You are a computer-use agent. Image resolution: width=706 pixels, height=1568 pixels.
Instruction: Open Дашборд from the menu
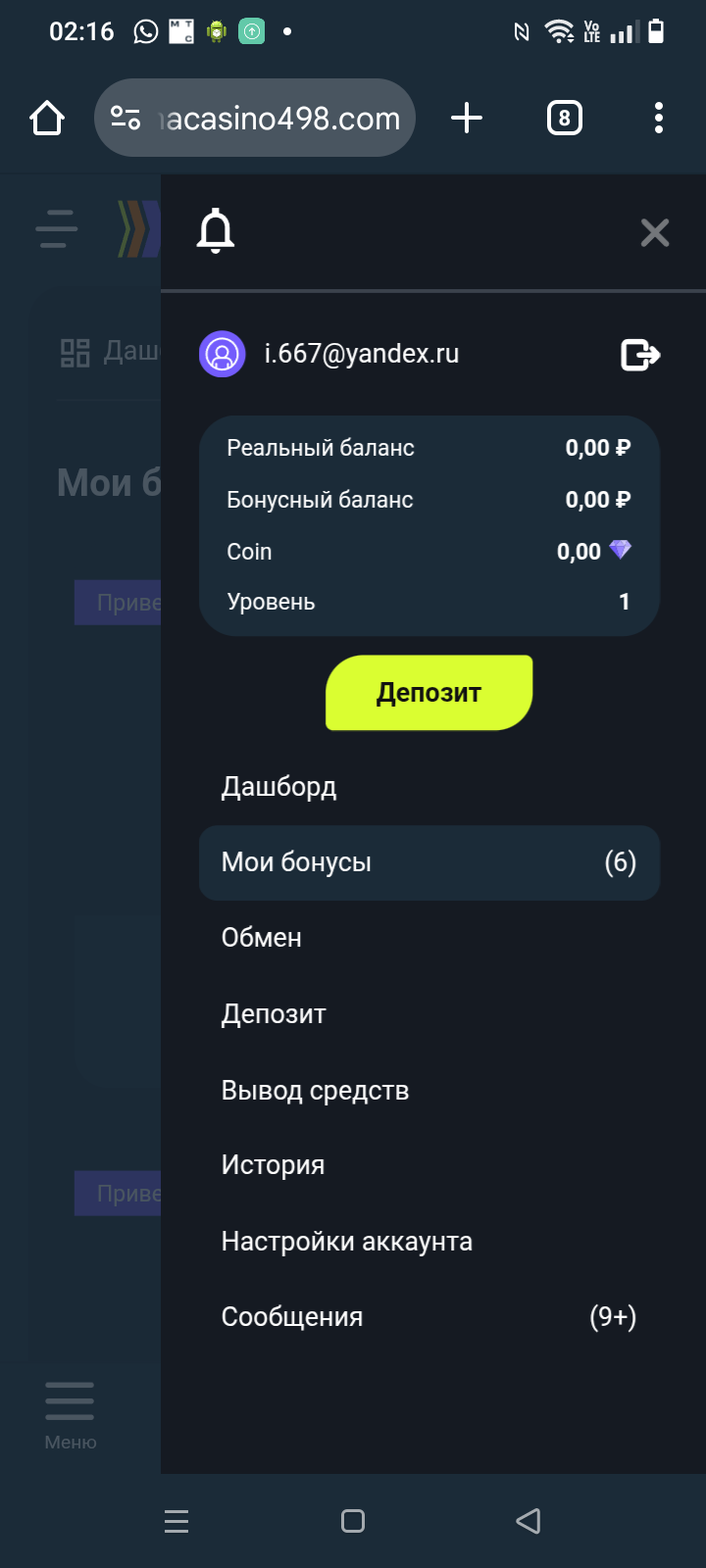(x=279, y=787)
